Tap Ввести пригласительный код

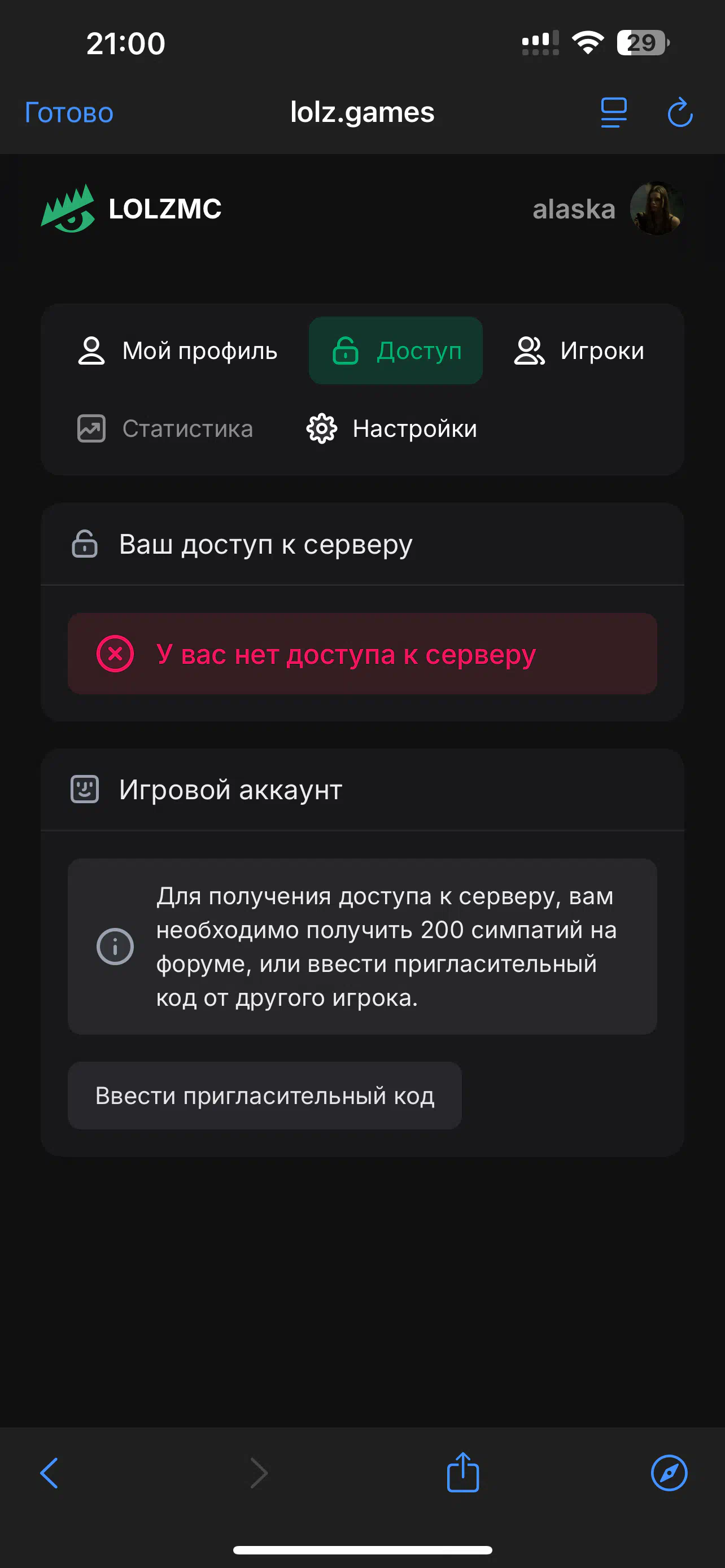coord(264,1096)
